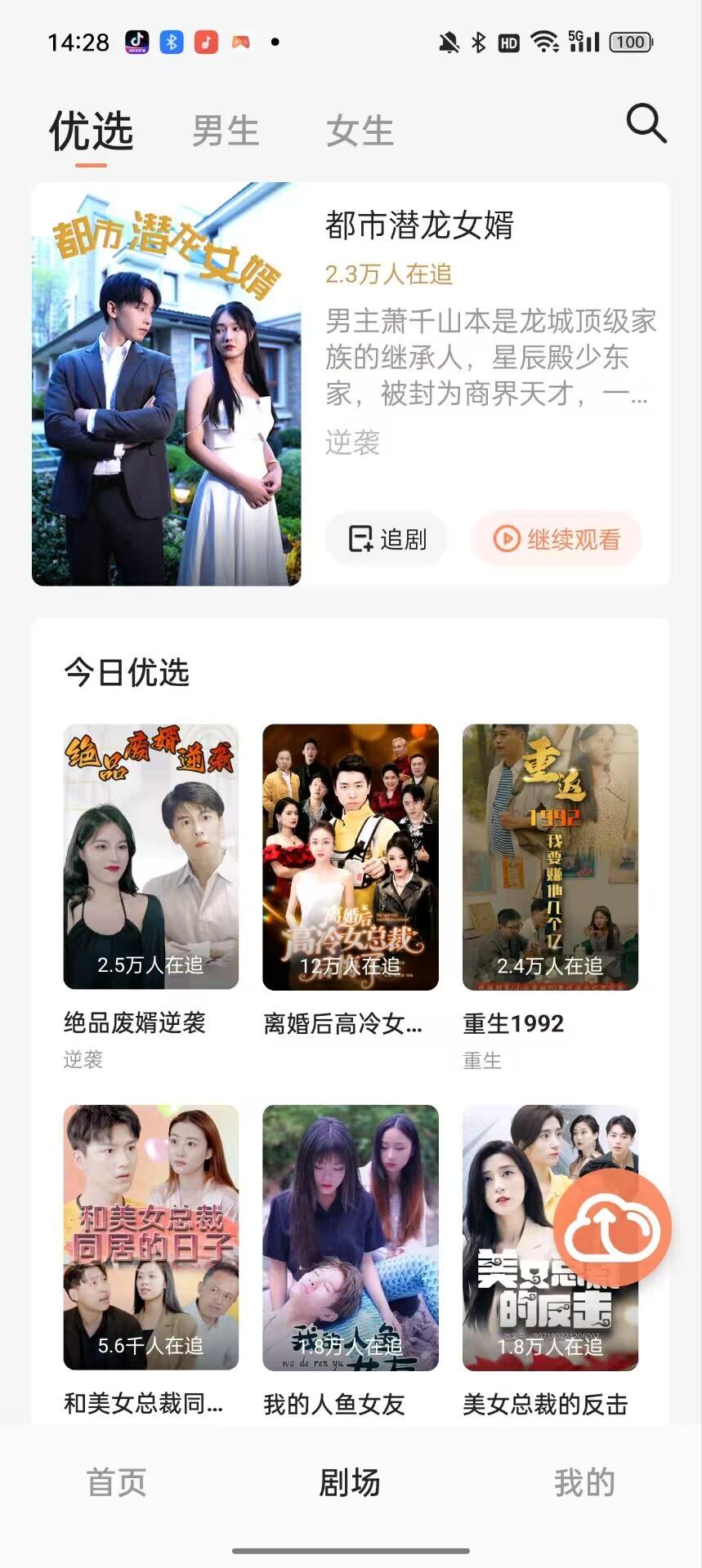Switch to the 男生 tab
This screenshot has width=702, height=1568.
226,131
